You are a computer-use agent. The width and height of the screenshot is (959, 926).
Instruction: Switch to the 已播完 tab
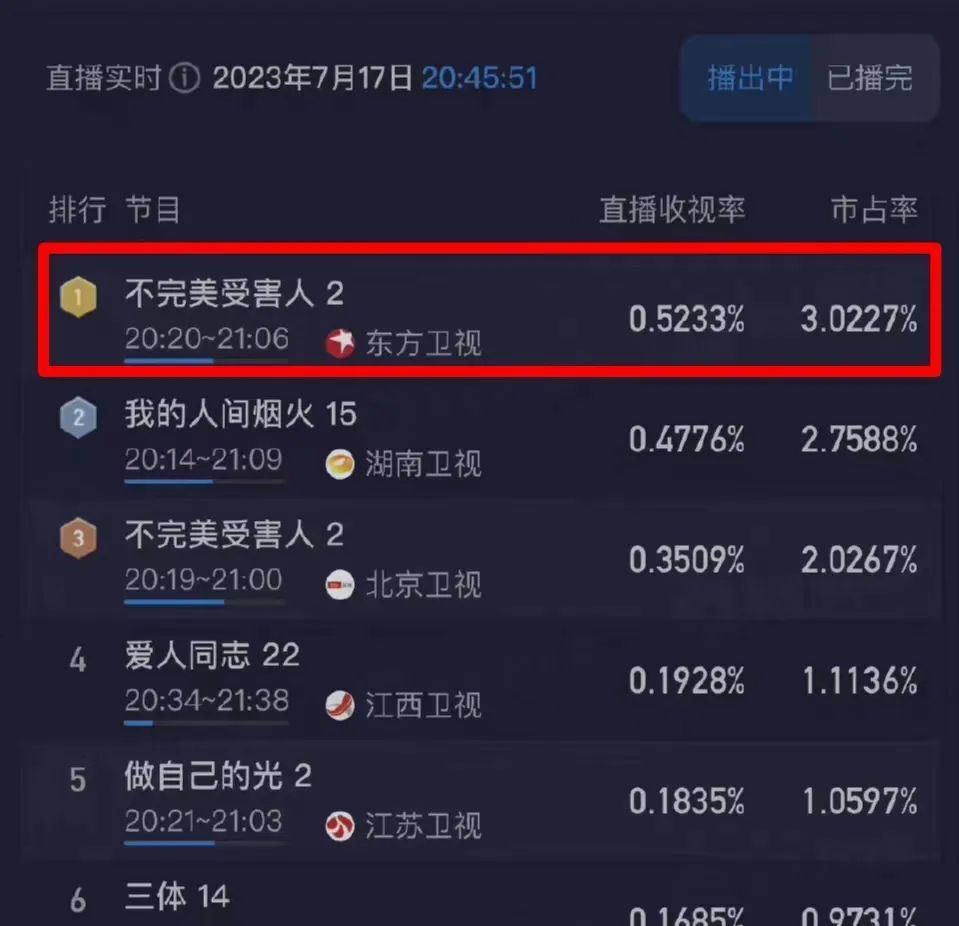869,79
